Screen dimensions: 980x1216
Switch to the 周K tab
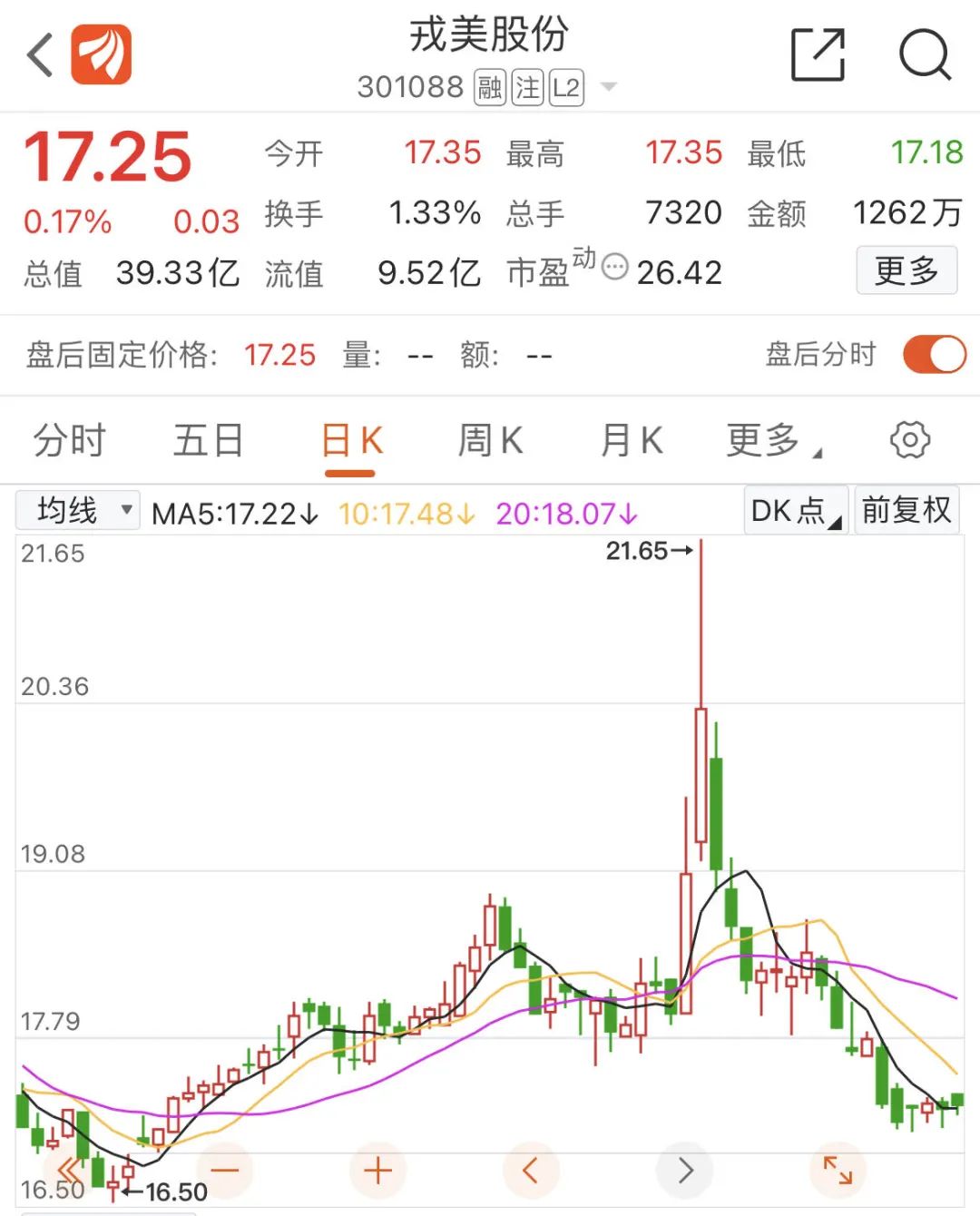click(x=490, y=440)
